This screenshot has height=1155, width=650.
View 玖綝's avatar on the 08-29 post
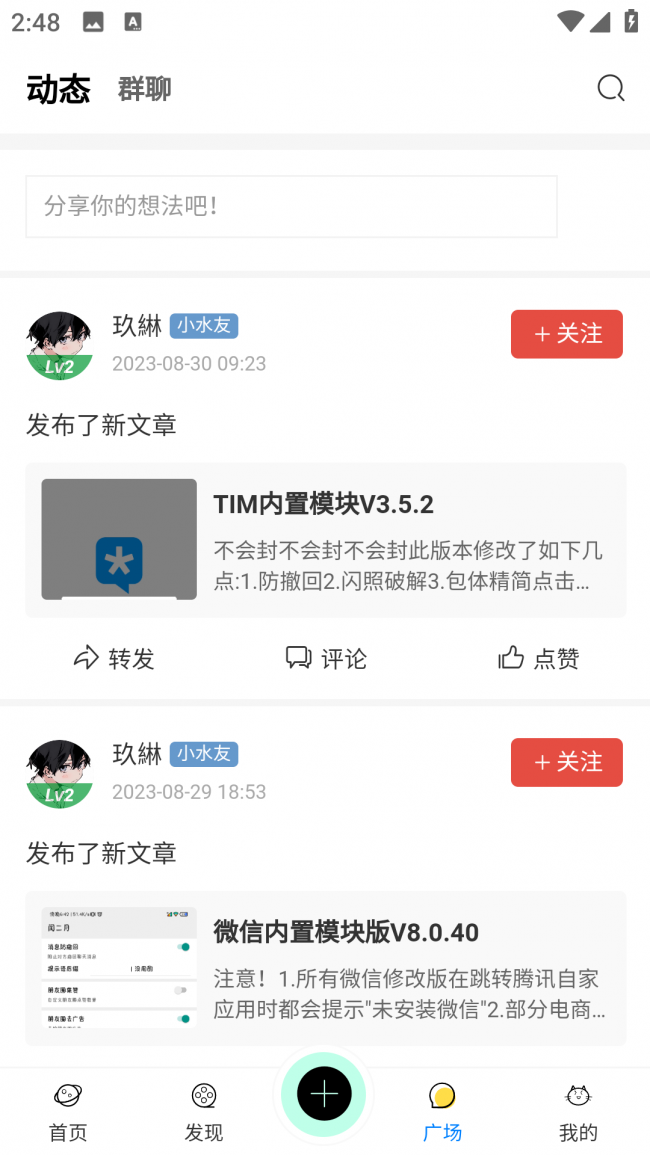(x=59, y=773)
